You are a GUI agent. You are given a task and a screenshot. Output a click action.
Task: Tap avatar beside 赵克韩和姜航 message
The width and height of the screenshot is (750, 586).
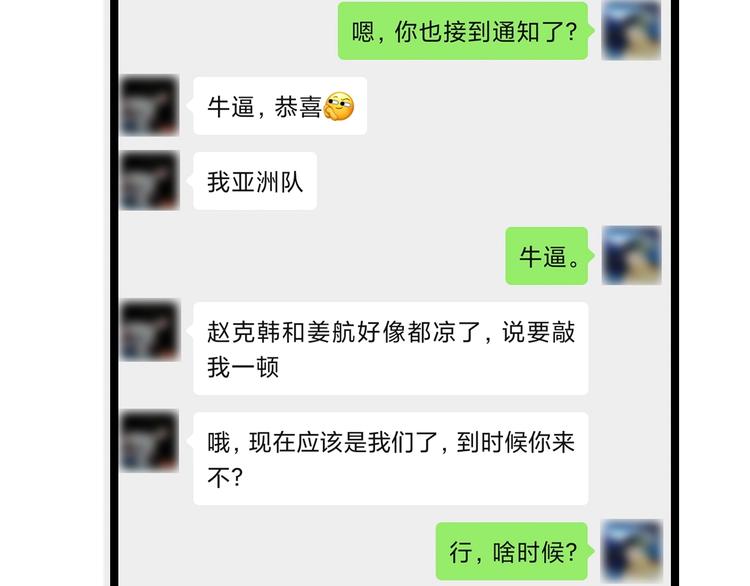pyautogui.click(x=150, y=330)
